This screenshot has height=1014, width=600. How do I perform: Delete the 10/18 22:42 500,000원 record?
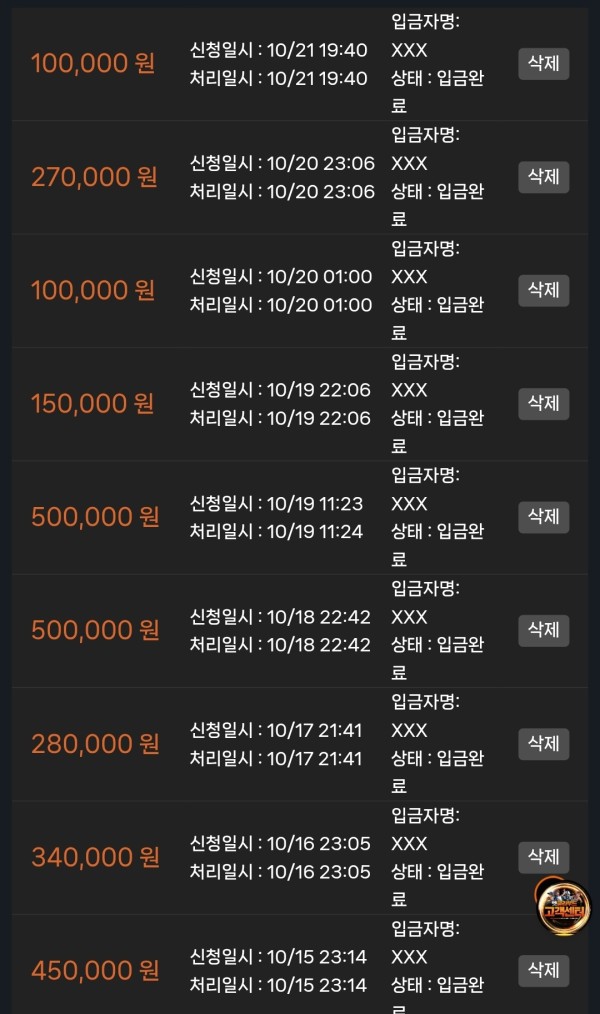[543, 630]
